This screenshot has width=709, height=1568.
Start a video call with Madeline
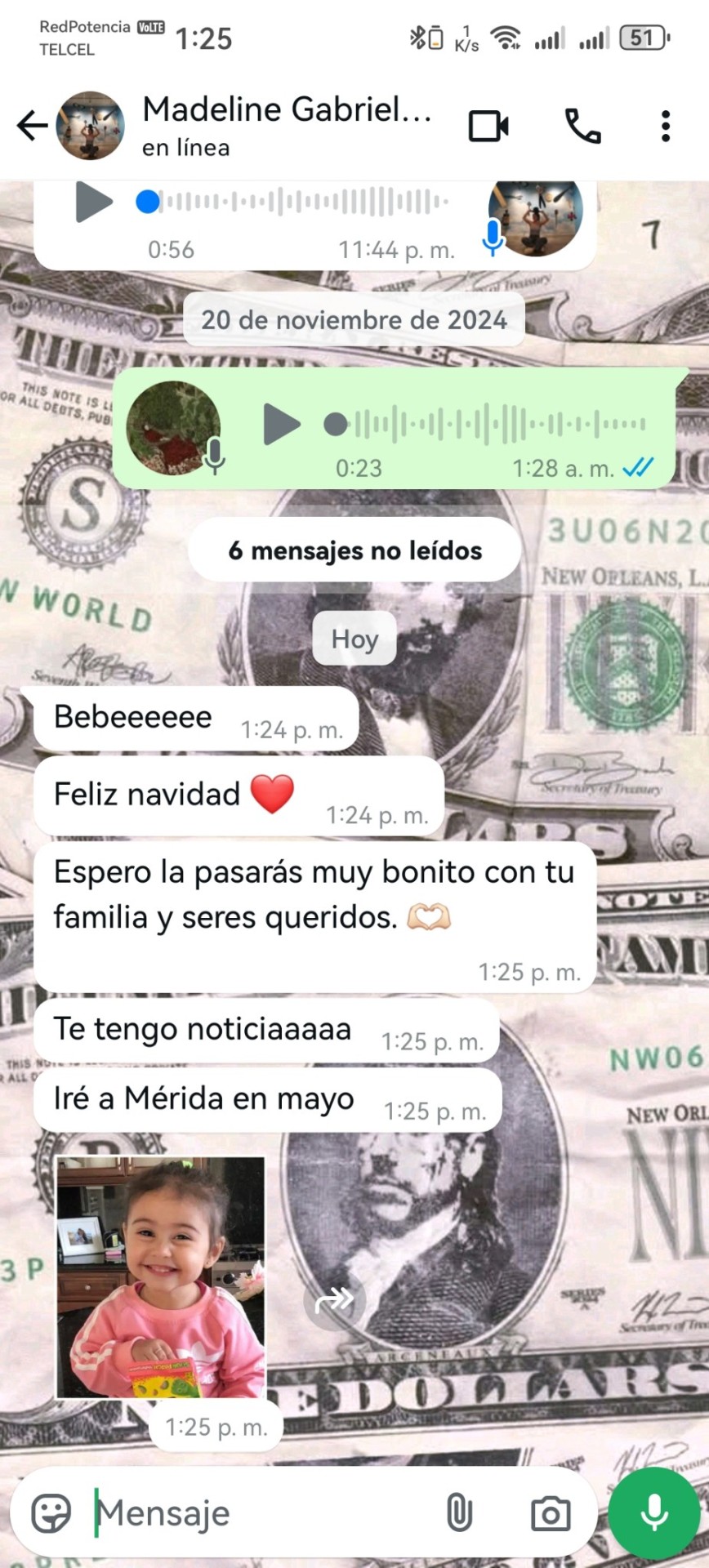coord(488,127)
